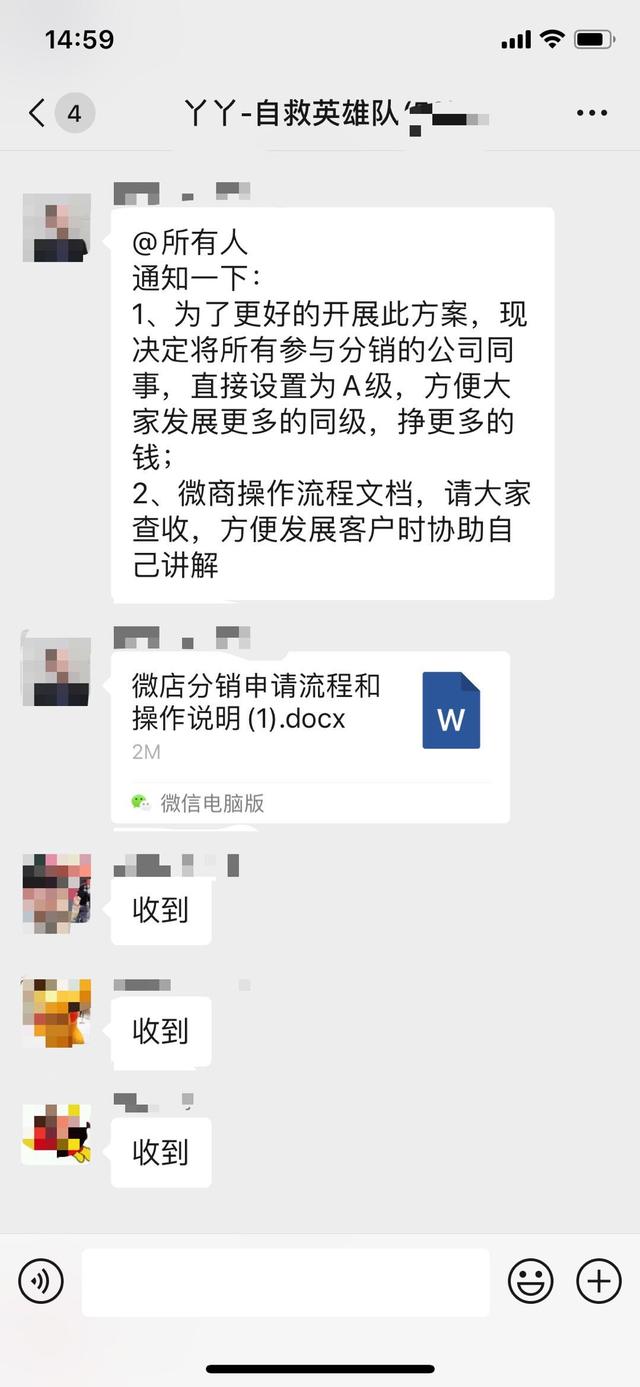Open the 微店分销申请流程和操作说明 docx file

click(x=310, y=737)
